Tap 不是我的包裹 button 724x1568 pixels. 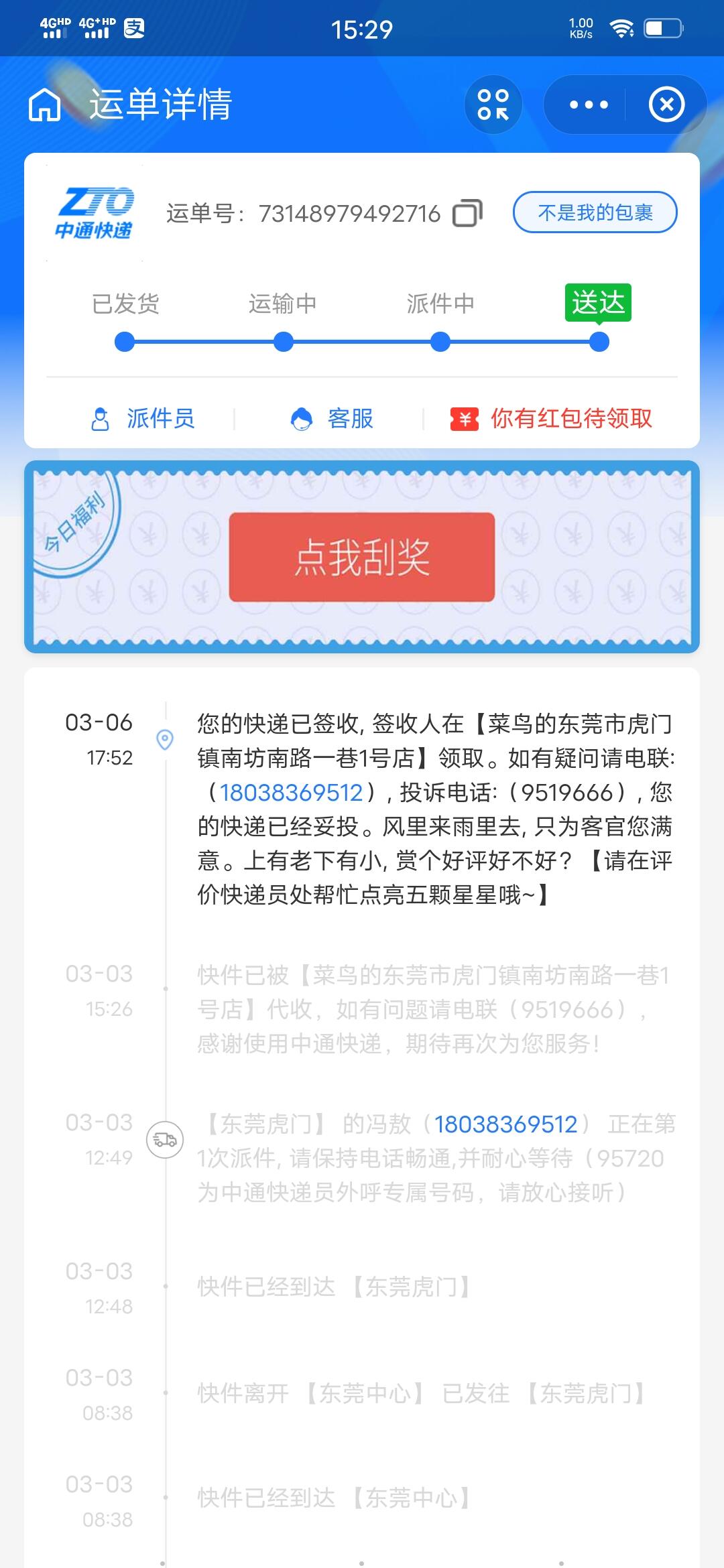pos(595,213)
